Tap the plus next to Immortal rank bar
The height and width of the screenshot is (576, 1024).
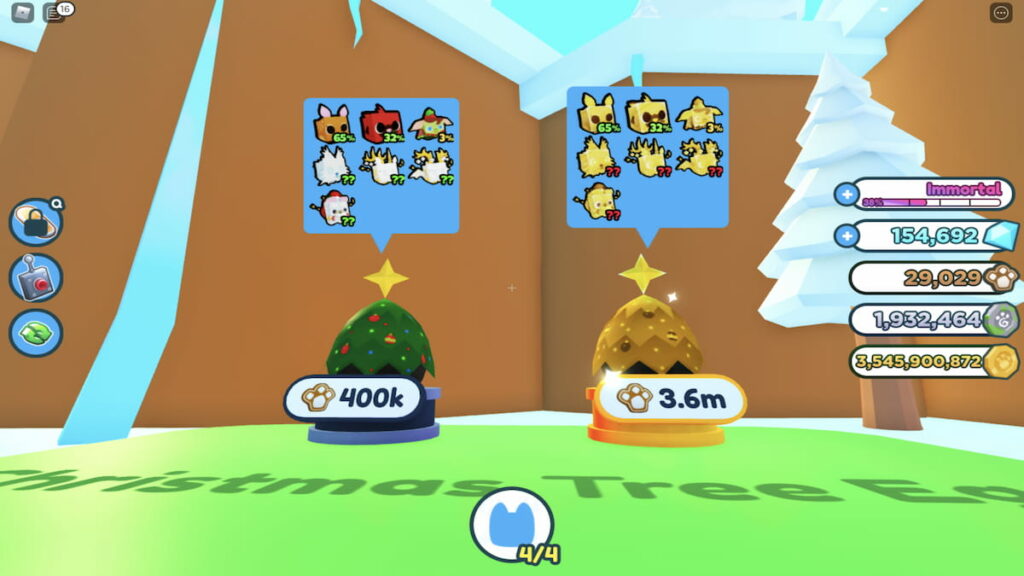click(x=846, y=193)
